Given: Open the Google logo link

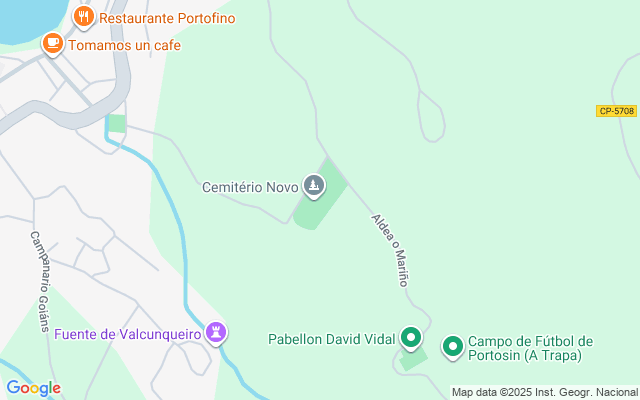Looking at the screenshot, I should click(33, 388).
